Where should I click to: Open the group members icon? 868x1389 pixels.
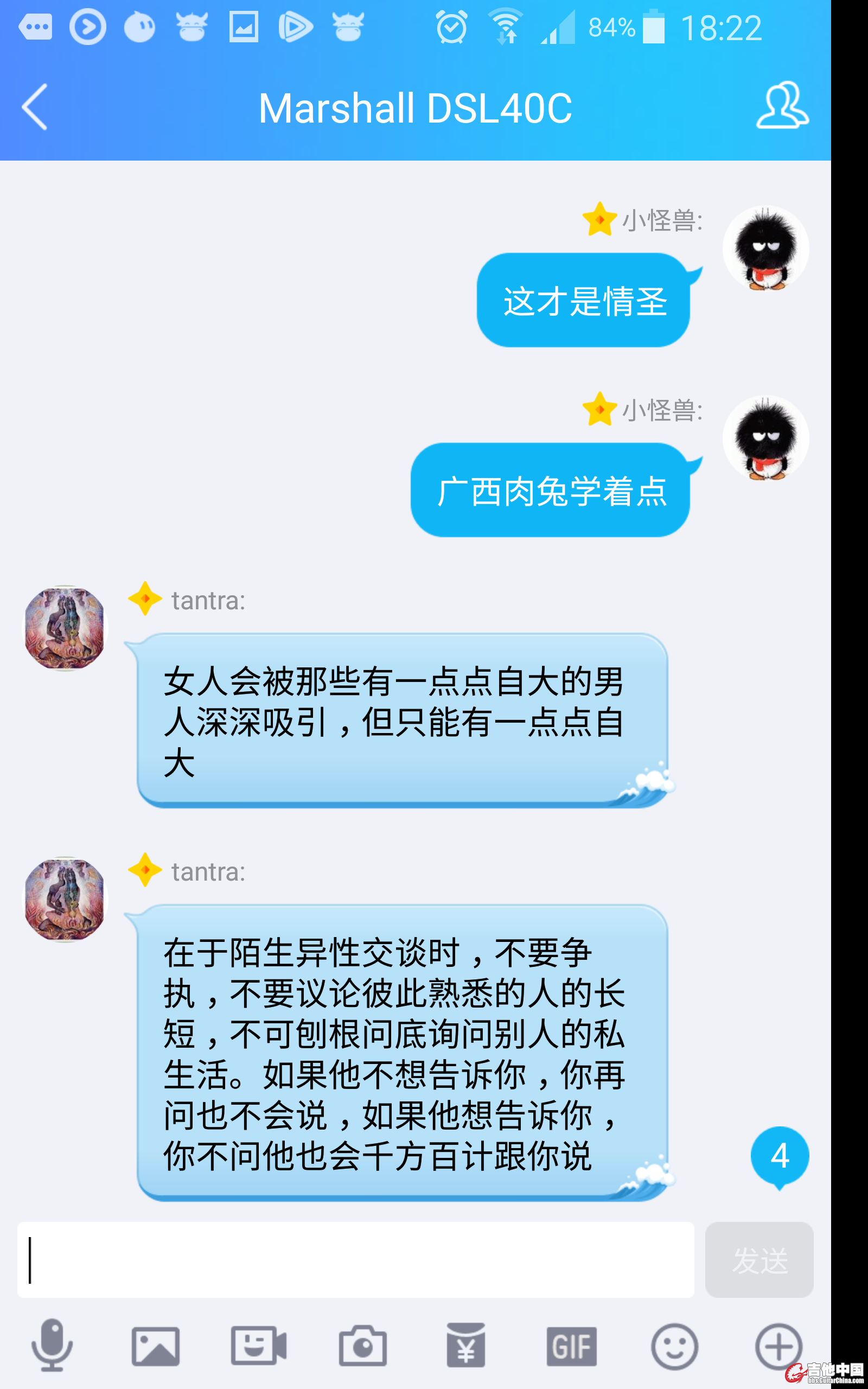[781, 106]
